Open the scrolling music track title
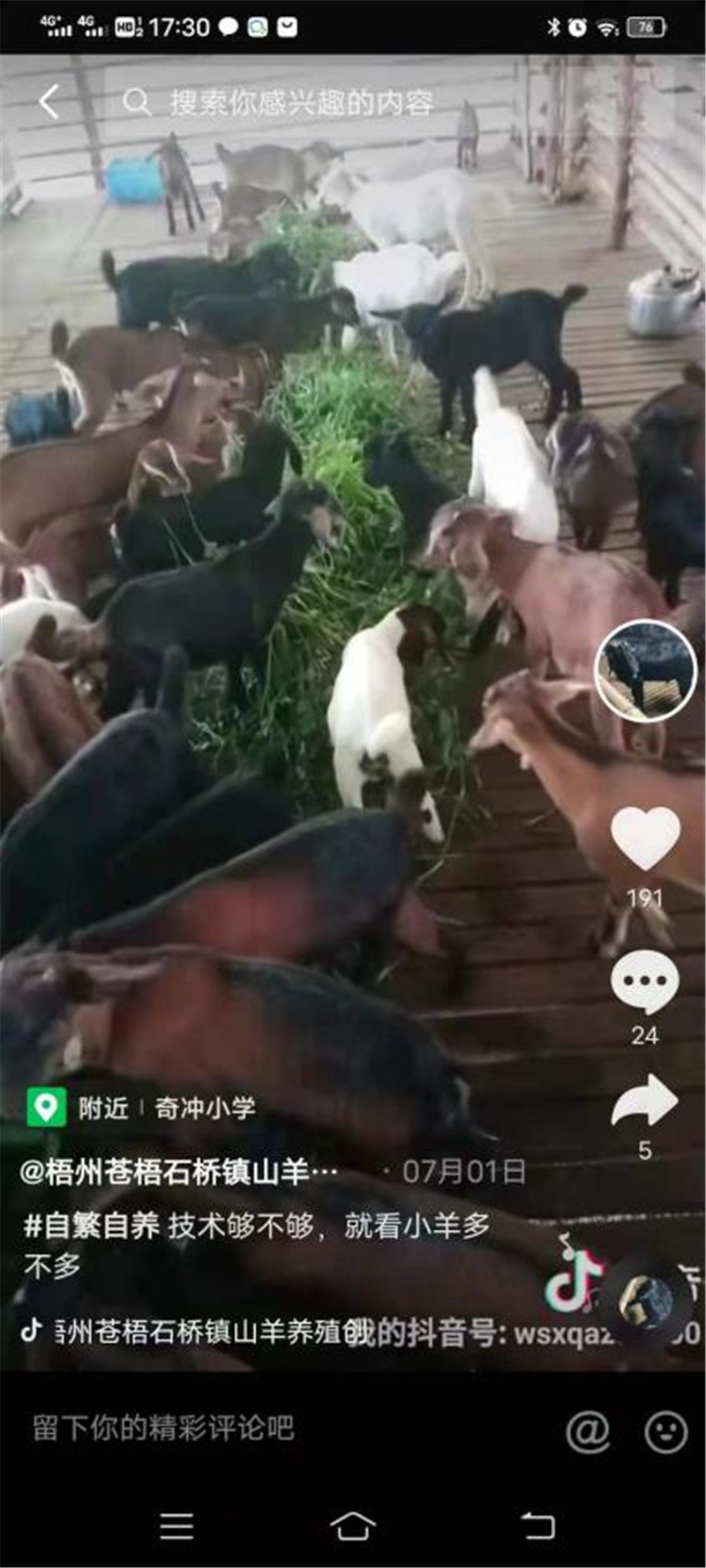This screenshot has width=706, height=1568. [x=265, y=1331]
